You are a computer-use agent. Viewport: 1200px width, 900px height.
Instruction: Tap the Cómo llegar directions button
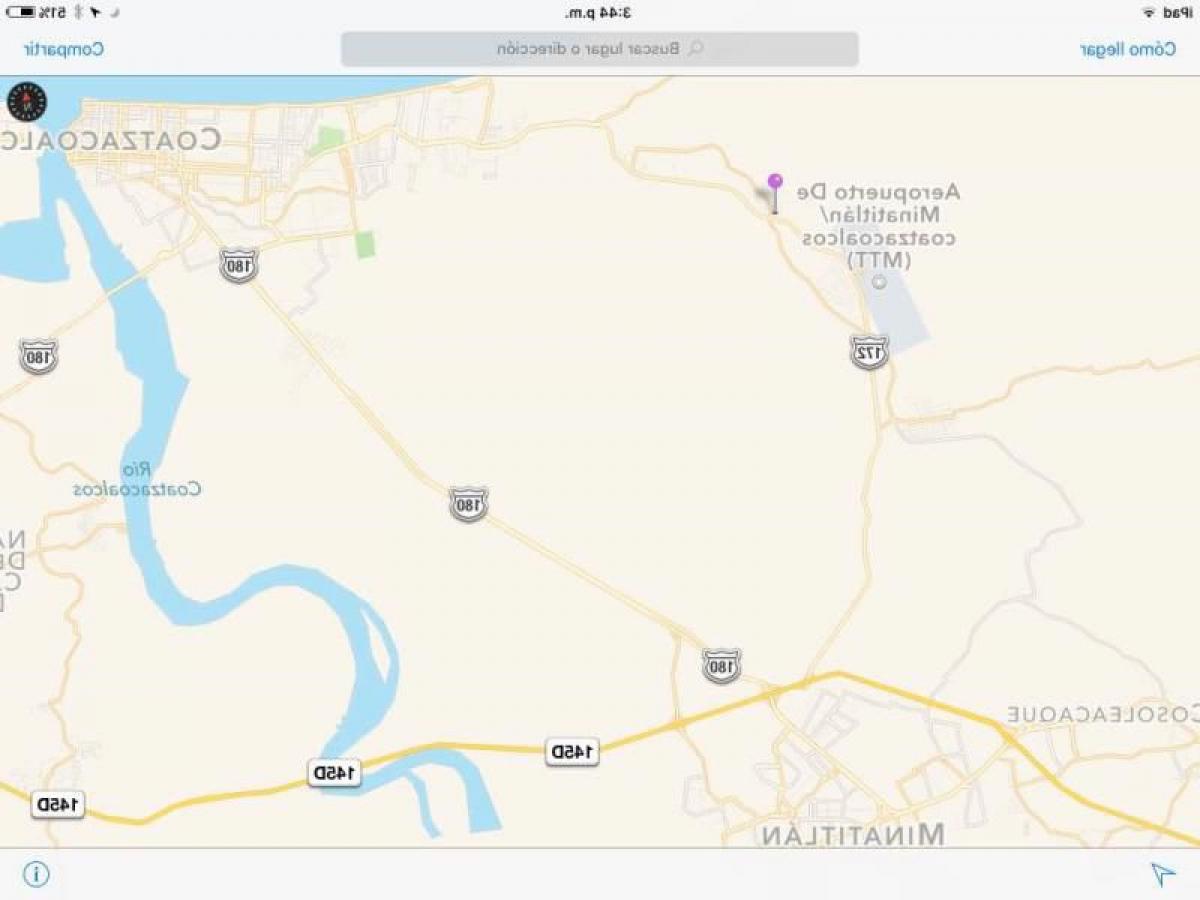(1127, 48)
